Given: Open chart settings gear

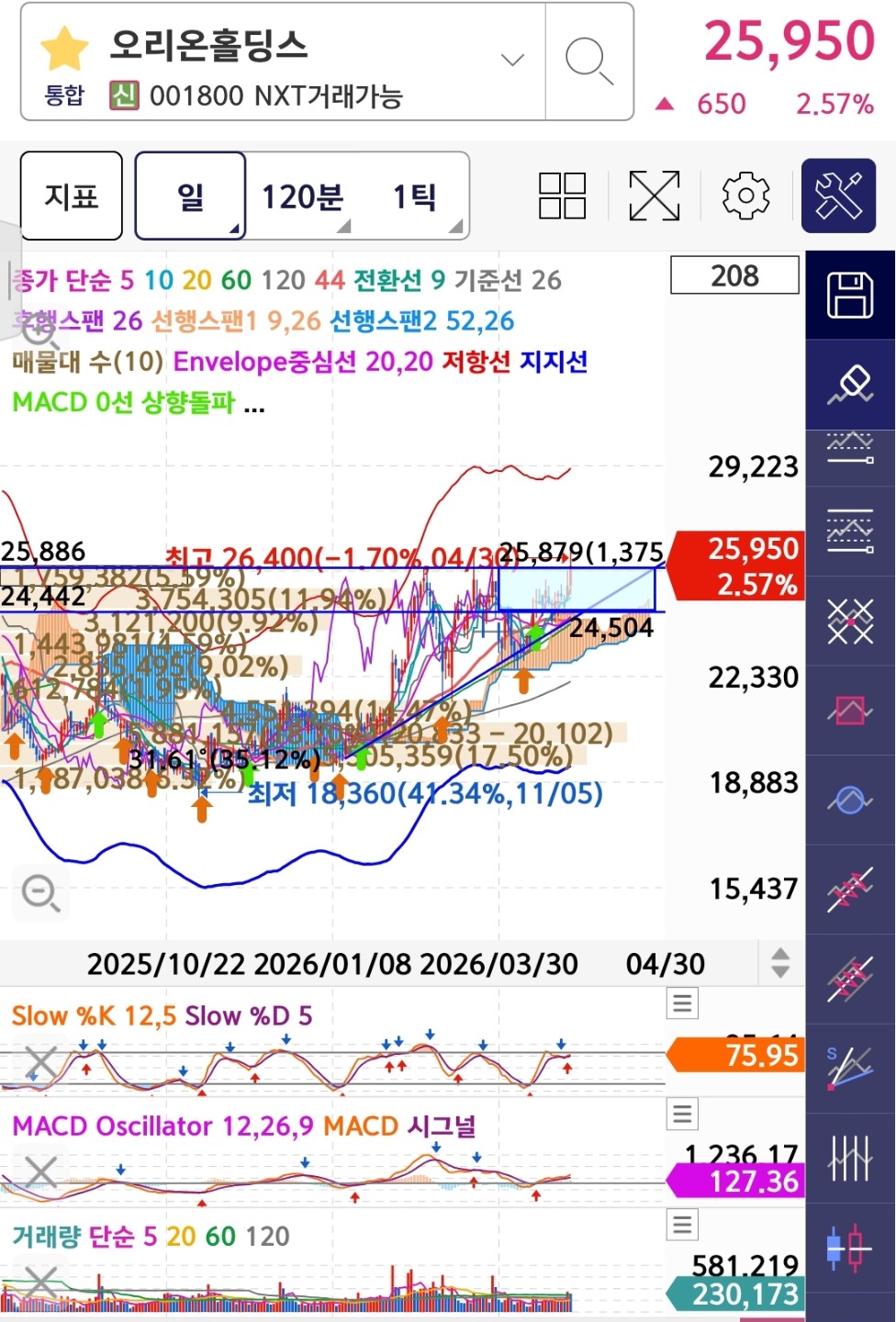Looking at the screenshot, I should [745, 196].
